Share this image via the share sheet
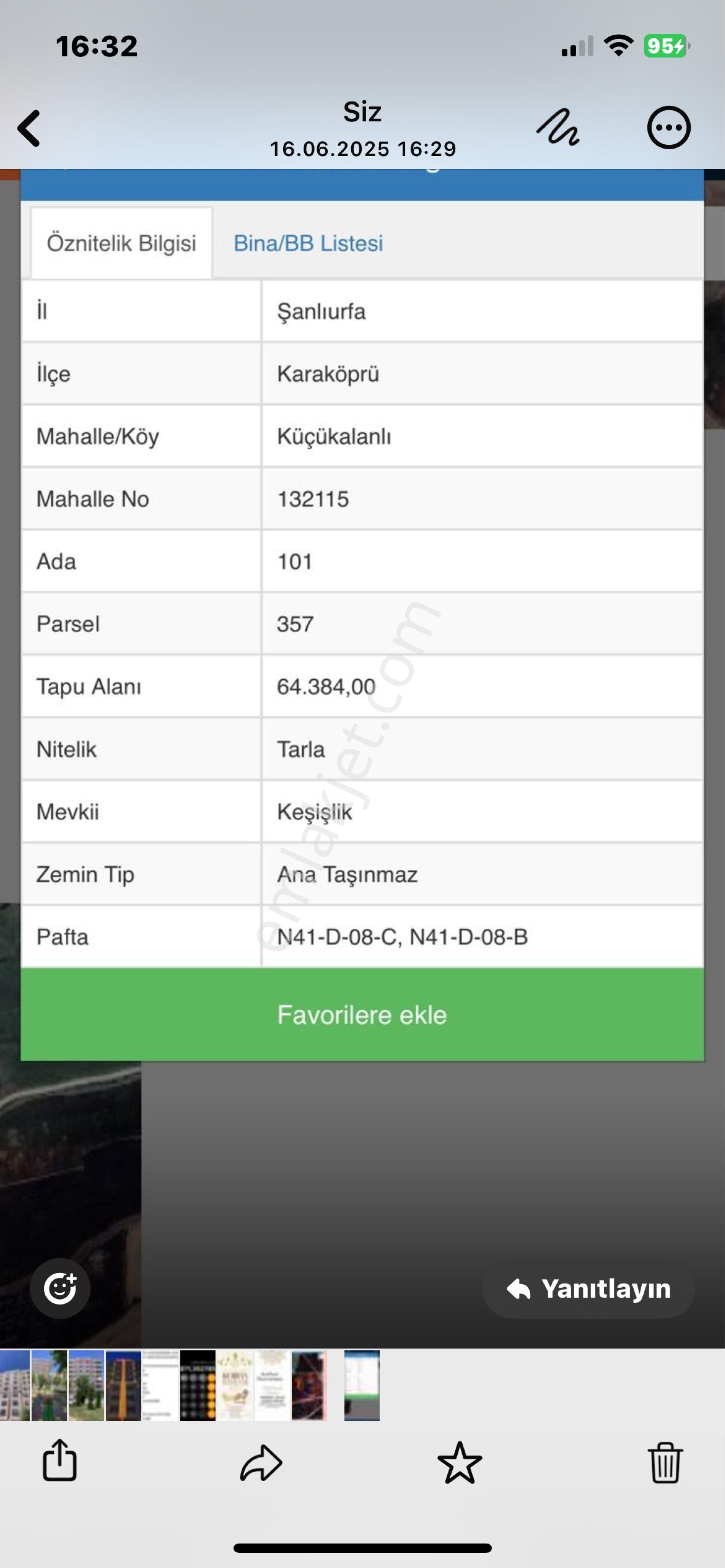The image size is (725, 1568). click(x=60, y=1461)
